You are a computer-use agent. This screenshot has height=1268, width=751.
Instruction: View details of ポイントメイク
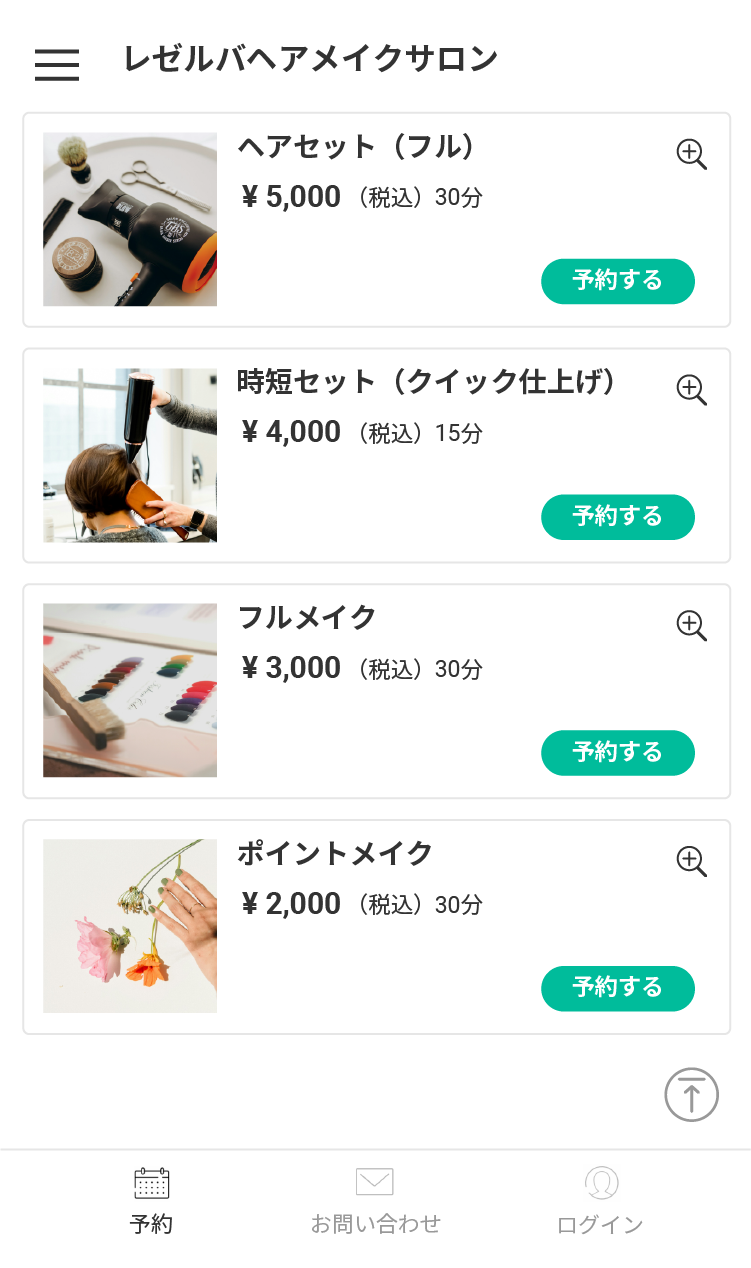click(x=691, y=861)
